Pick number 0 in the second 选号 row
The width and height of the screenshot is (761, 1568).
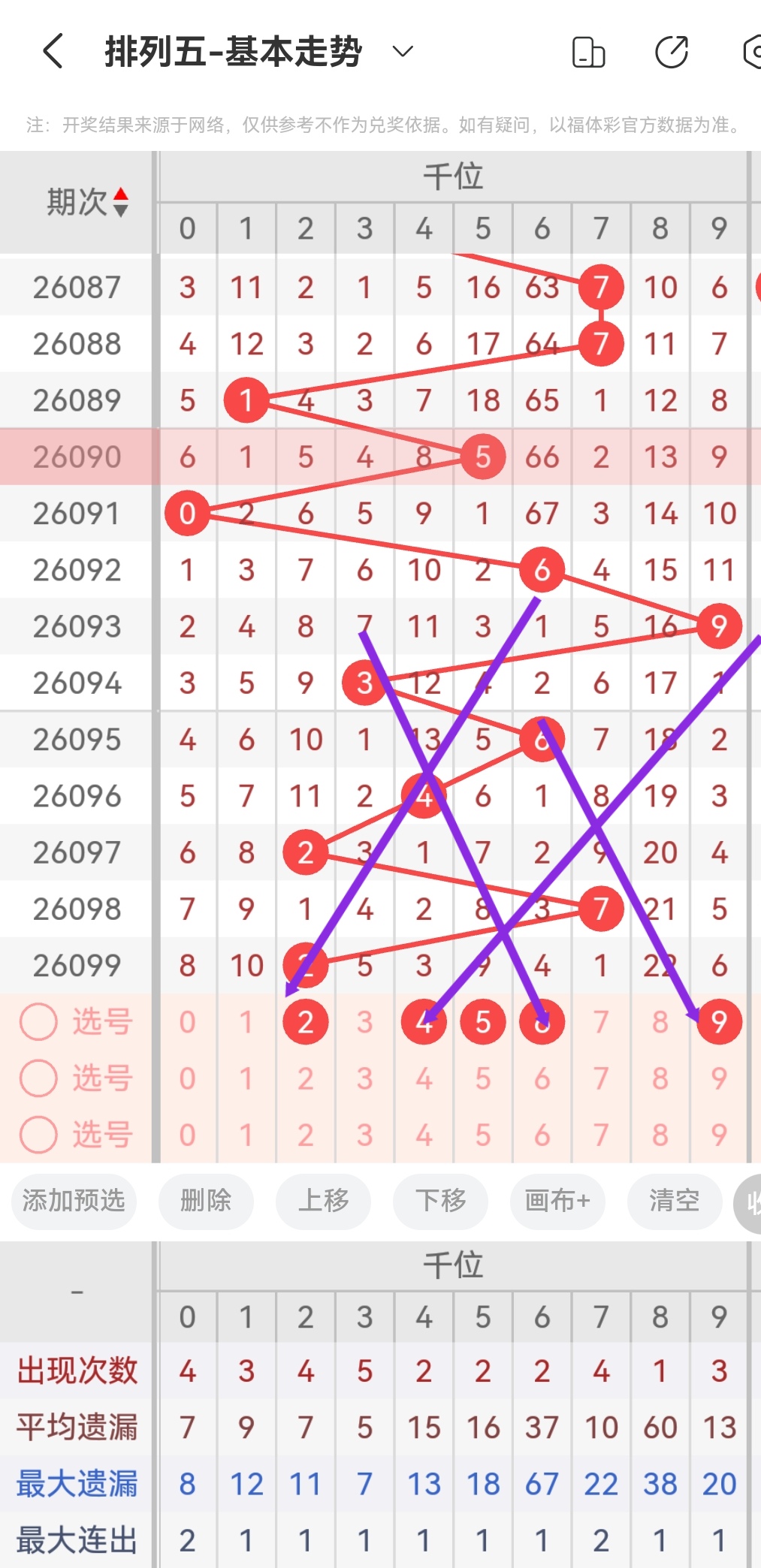click(x=187, y=1079)
